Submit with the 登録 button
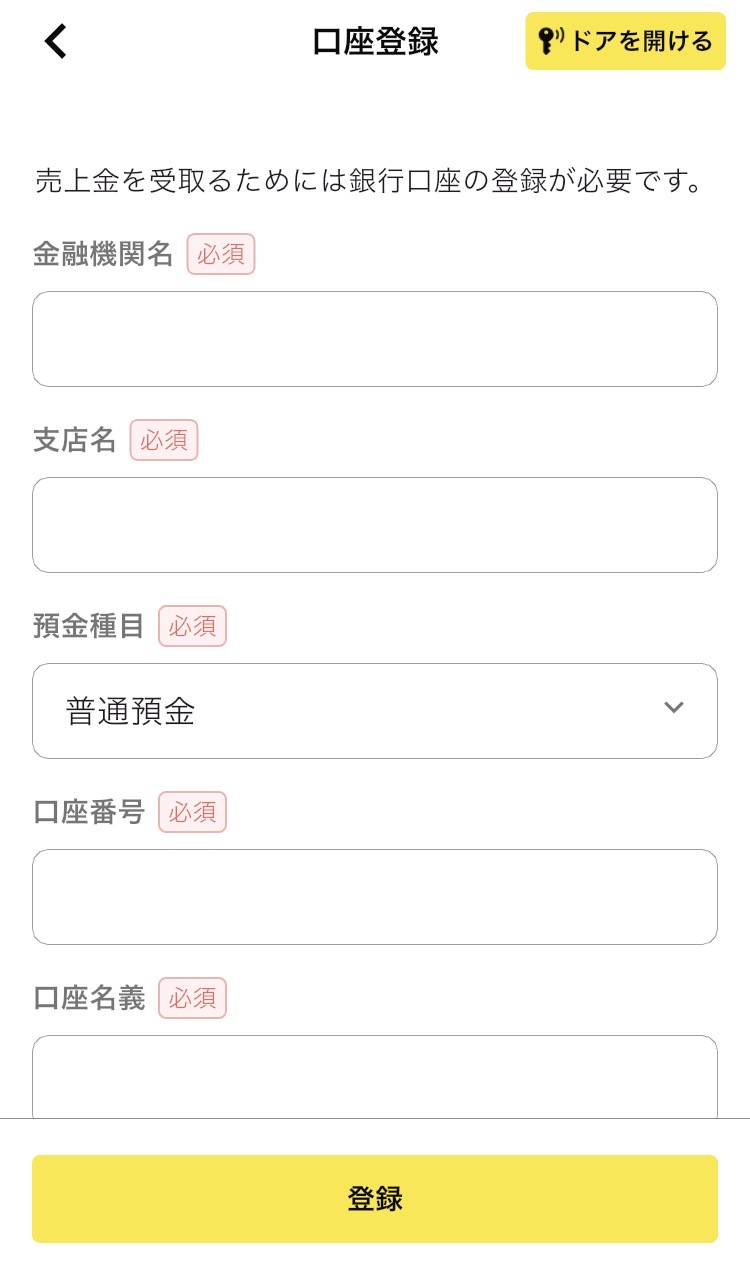The width and height of the screenshot is (750, 1279). (375, 1199)
